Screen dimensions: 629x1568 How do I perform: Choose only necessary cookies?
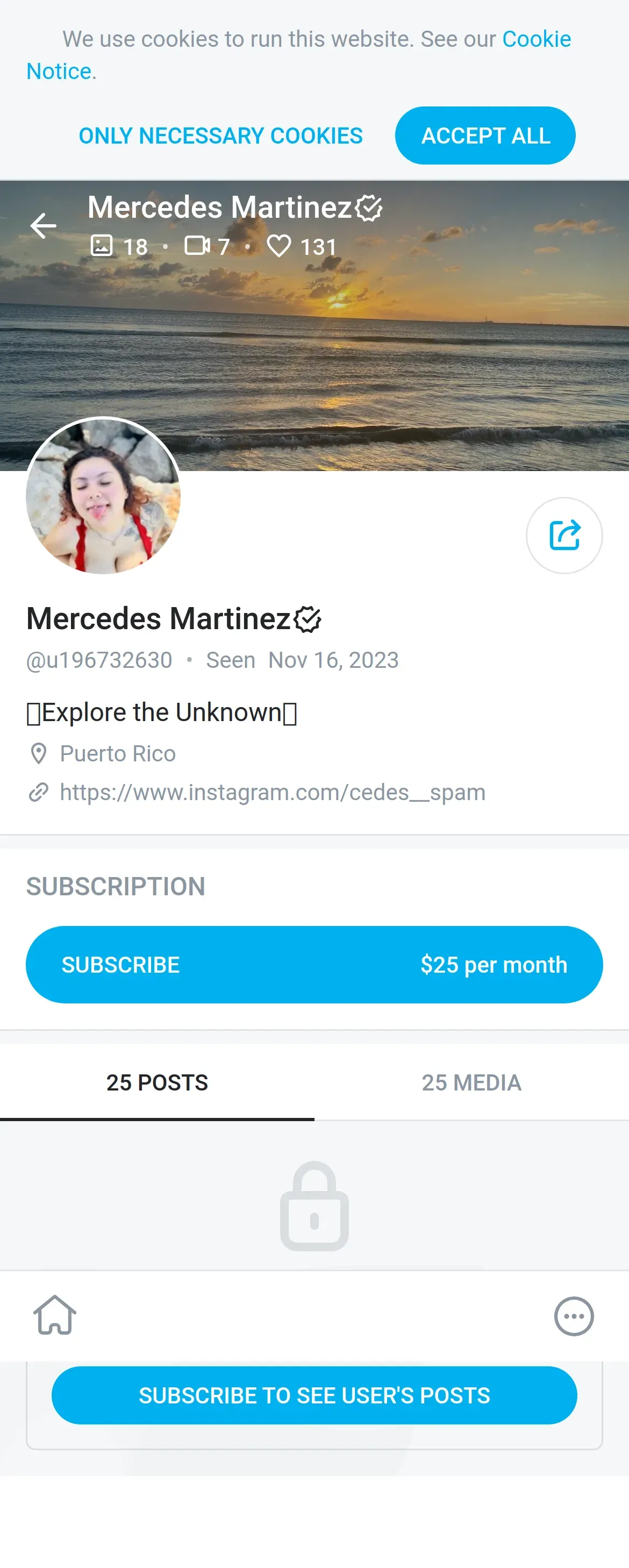pyautogui.click(x=220, y=136)
